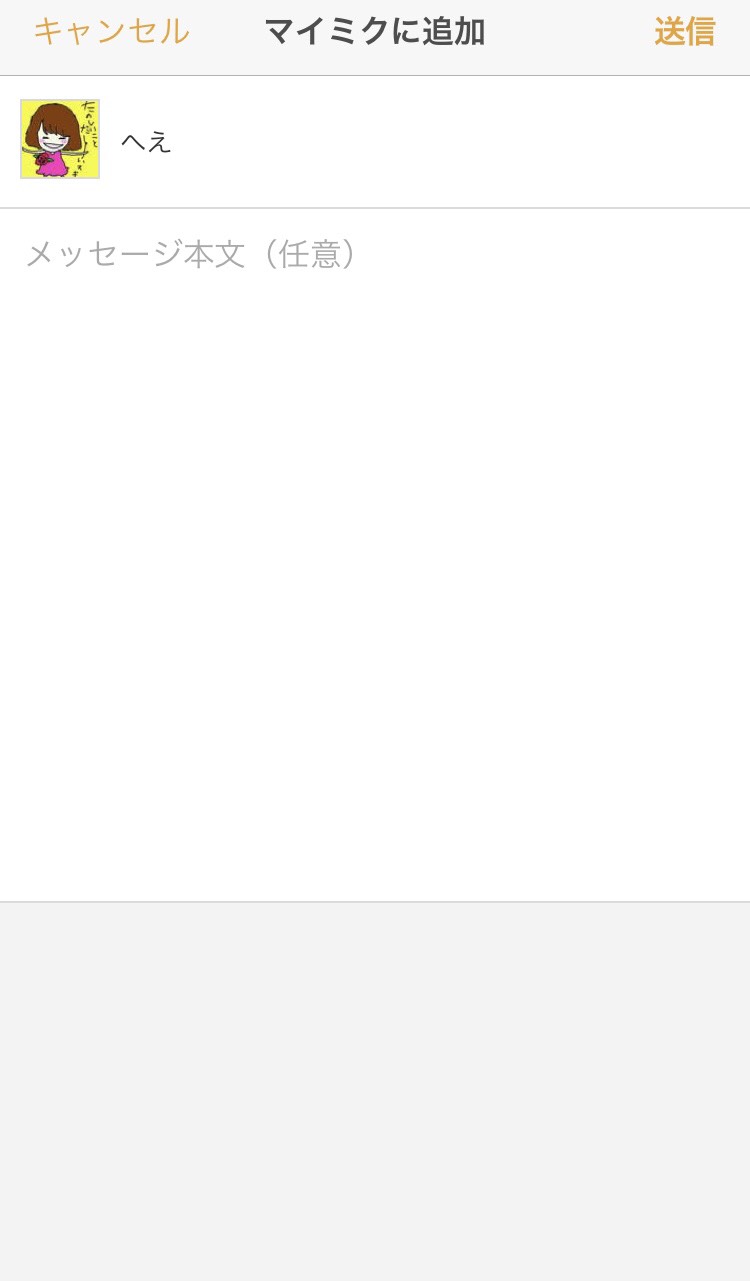
Task: Send the マイミク request with 送信
Action: click(x=684, y=32)
